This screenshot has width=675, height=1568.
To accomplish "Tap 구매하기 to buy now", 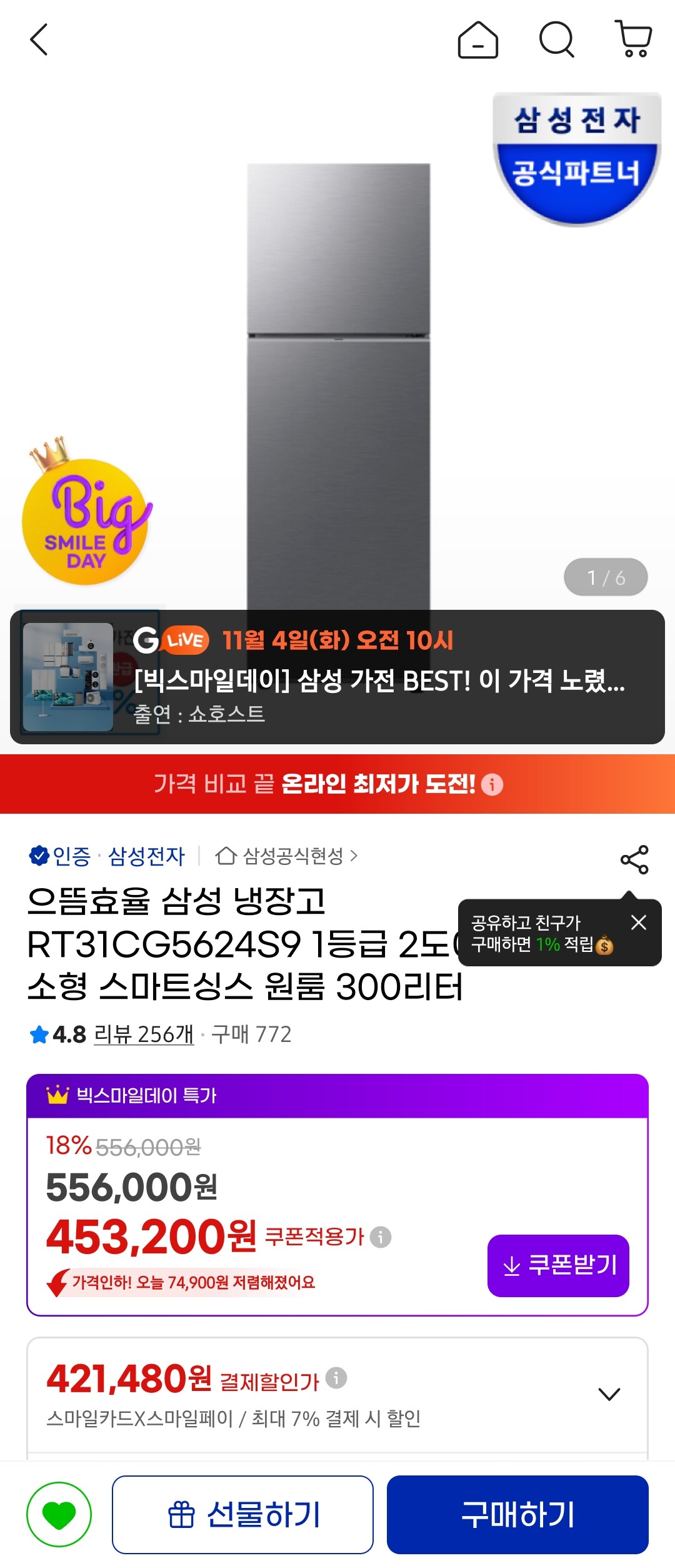I will pyautogui.click(x=517, y=1514).
